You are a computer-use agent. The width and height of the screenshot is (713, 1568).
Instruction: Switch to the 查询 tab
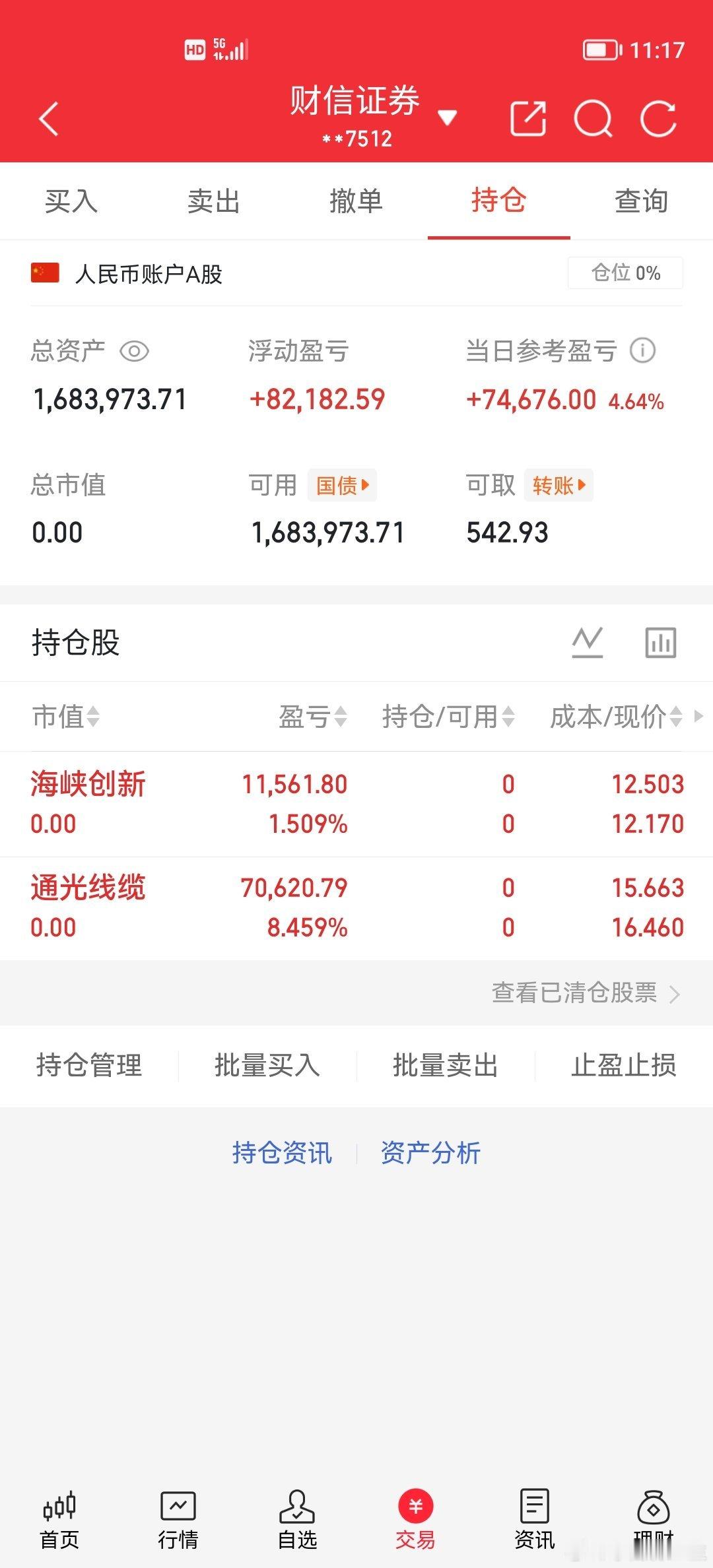coord(641,202)
